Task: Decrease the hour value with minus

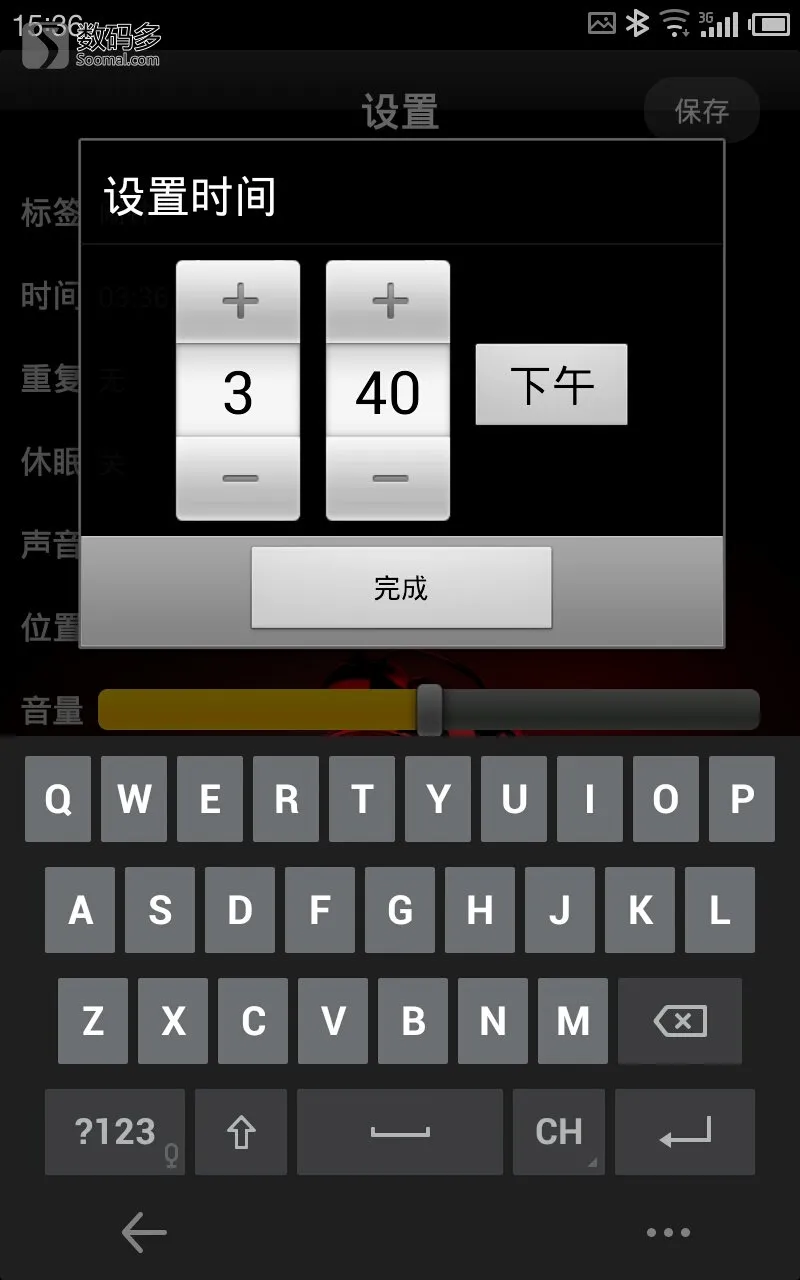Action: pyautogui.click(x=238, y=479)
